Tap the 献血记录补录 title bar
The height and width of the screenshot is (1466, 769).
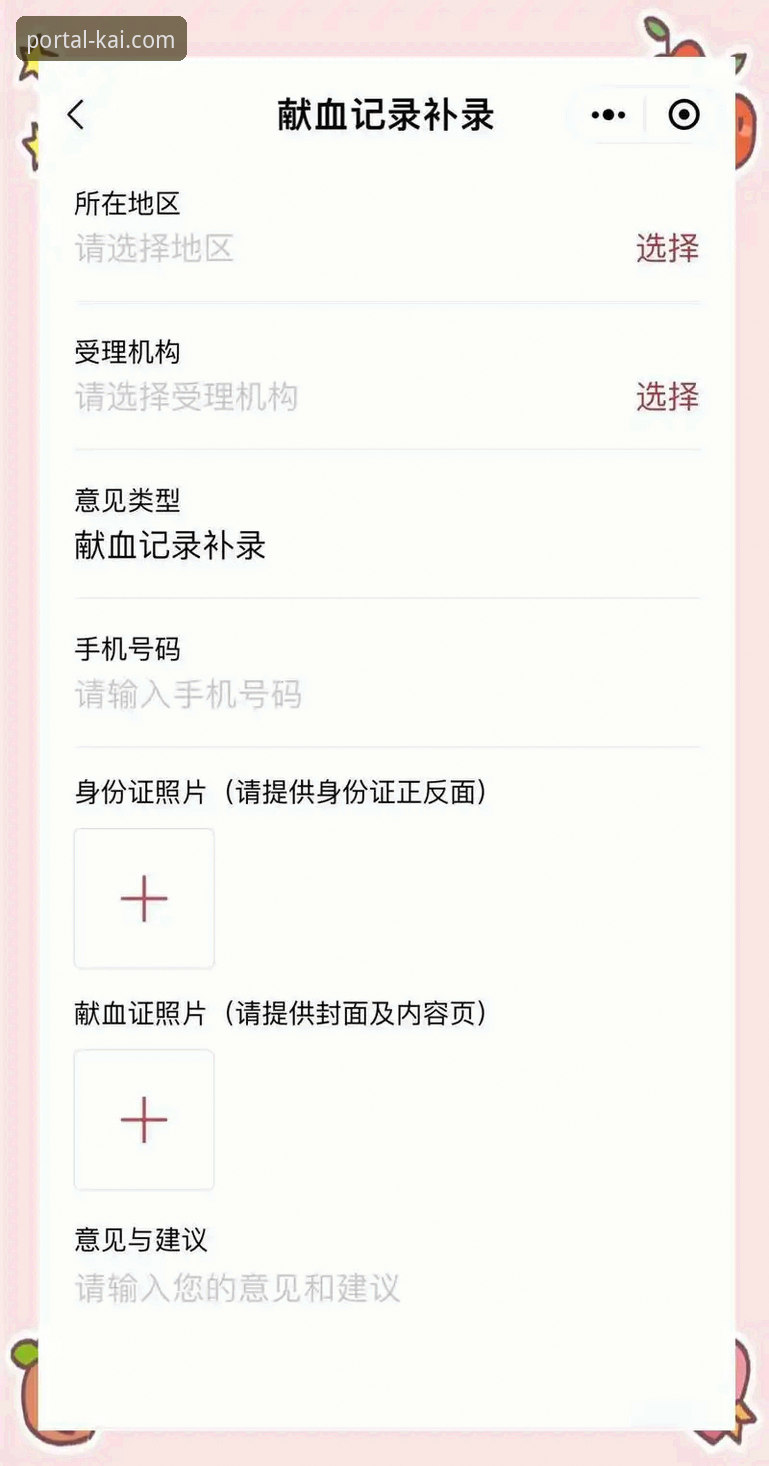click(384, 115)
